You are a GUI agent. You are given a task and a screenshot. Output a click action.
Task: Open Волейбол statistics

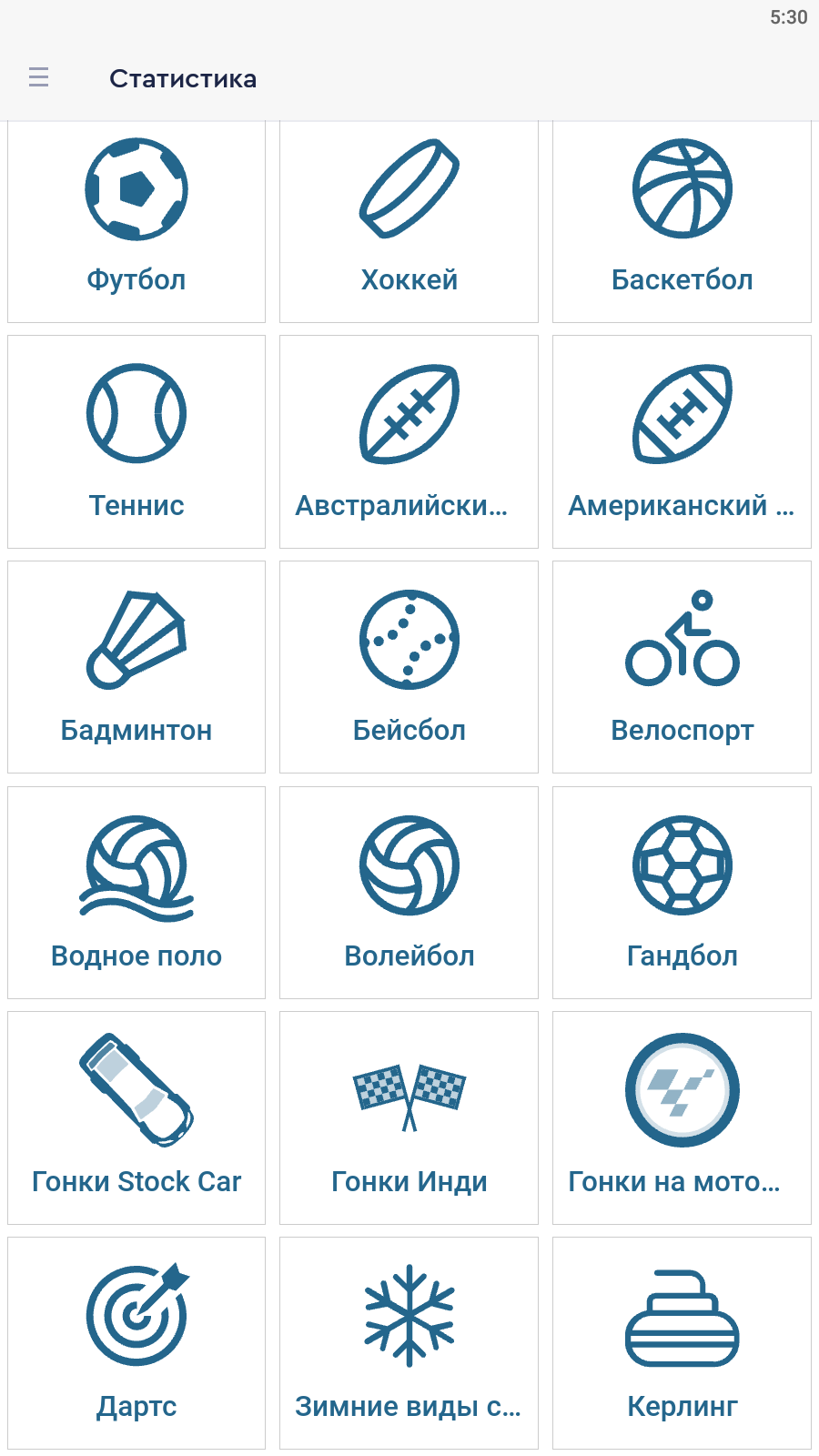[x=409, y=893]
